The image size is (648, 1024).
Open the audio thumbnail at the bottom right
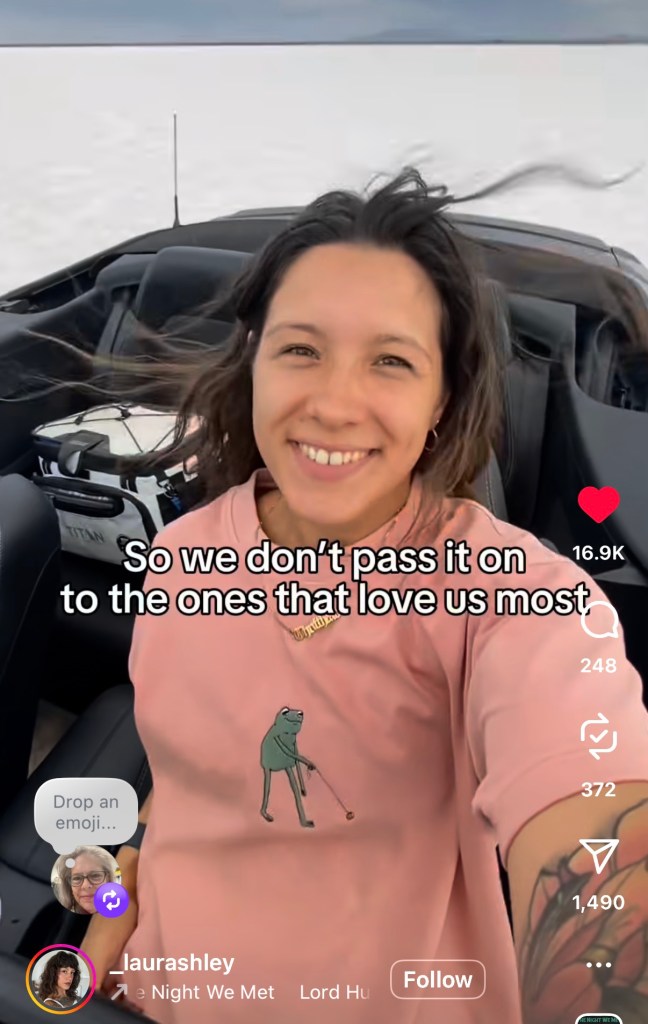point(599,1018)
